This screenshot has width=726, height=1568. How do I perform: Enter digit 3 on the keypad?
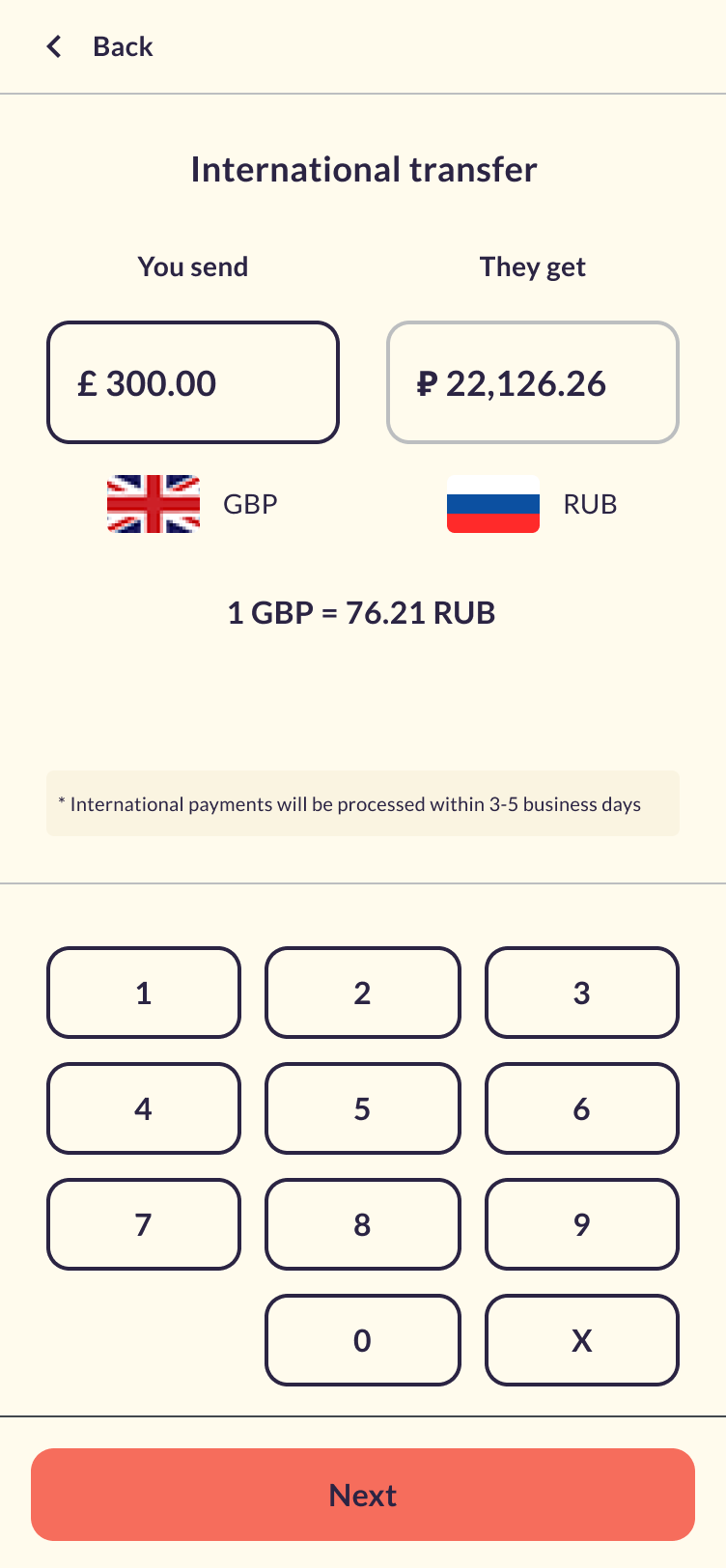[x=582, y=993]
